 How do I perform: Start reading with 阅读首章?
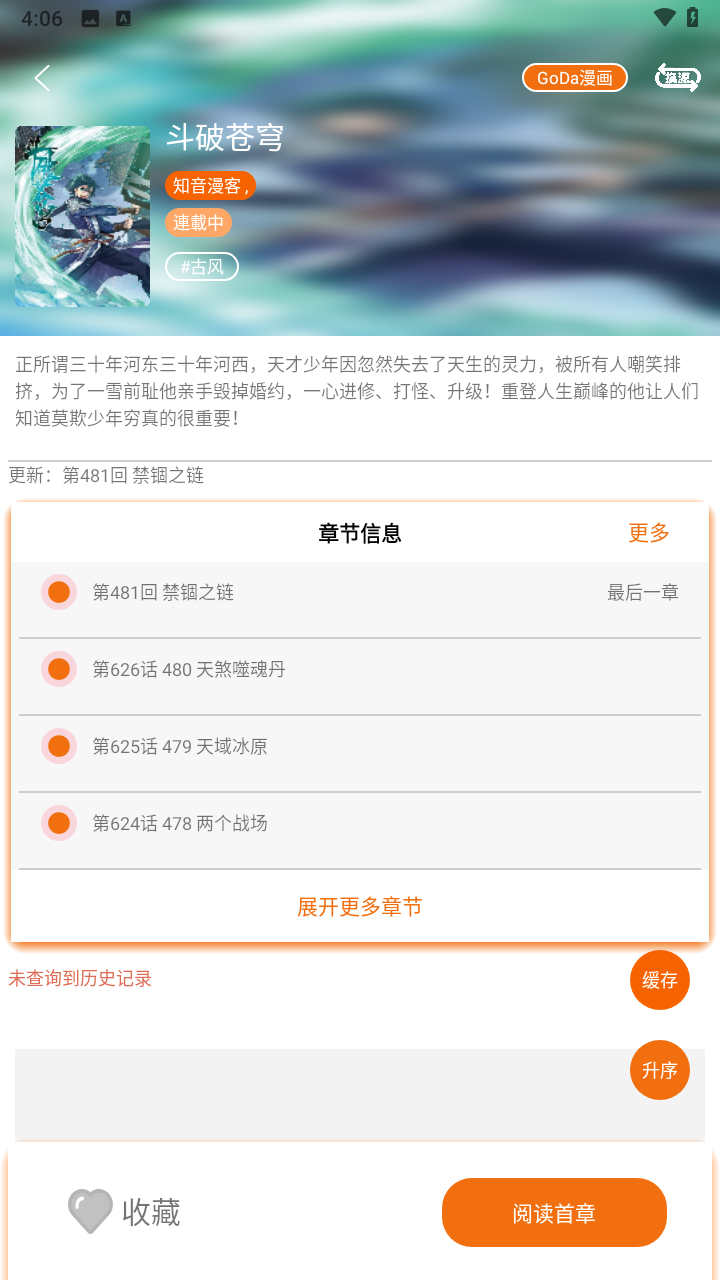point(554,1213)
